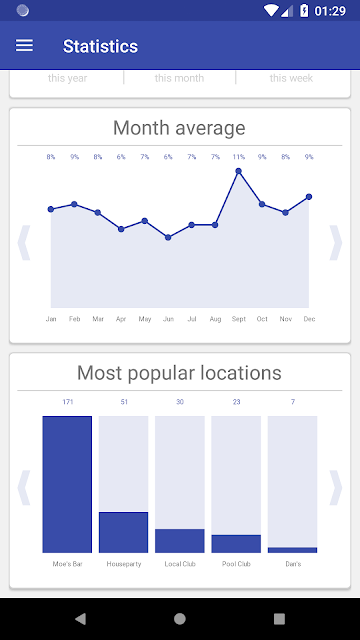Go to the next Month average chart
The image size is (360, 640).
pos(336,242)
